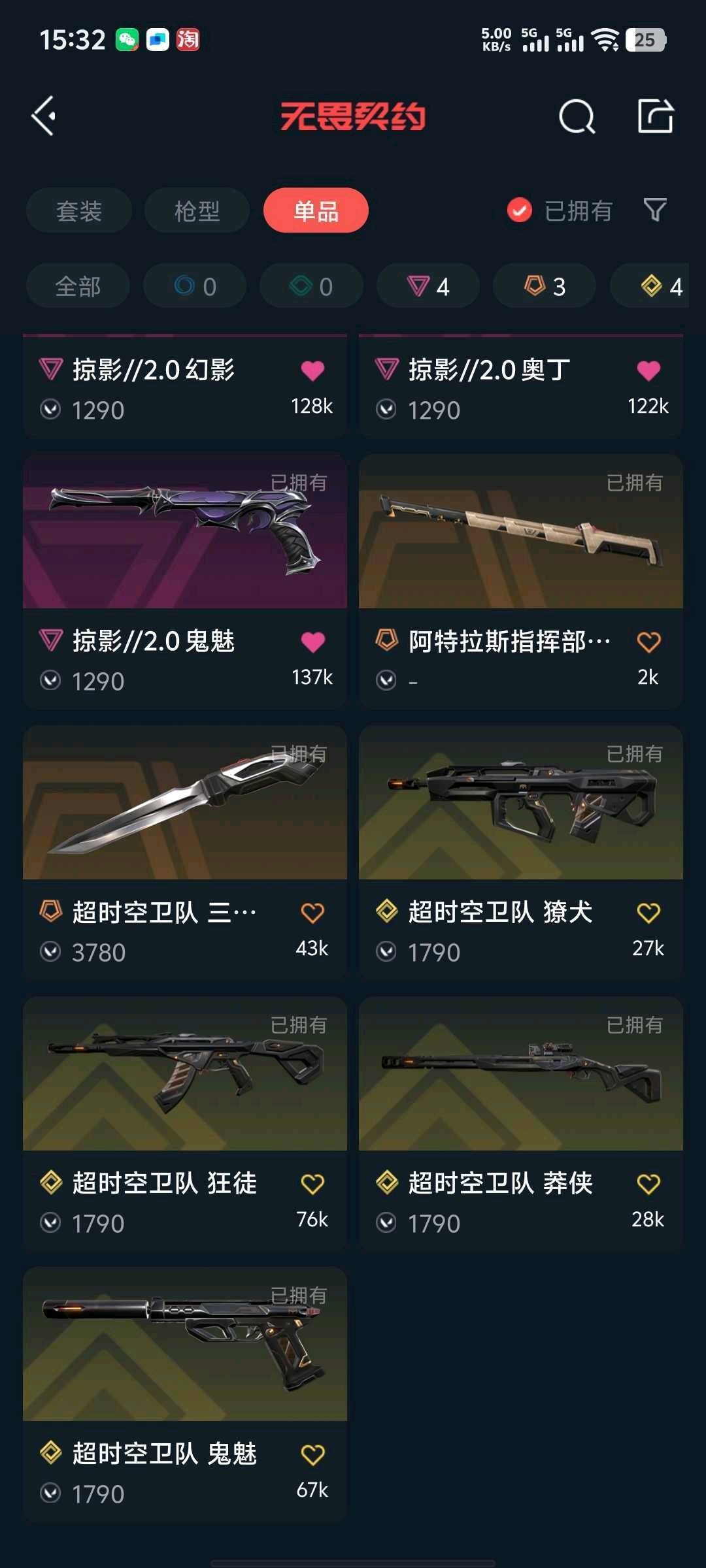The width and height of the screenshot is (706, 1568).
Task: Go back using the top-left arrow
Action: 44,116
